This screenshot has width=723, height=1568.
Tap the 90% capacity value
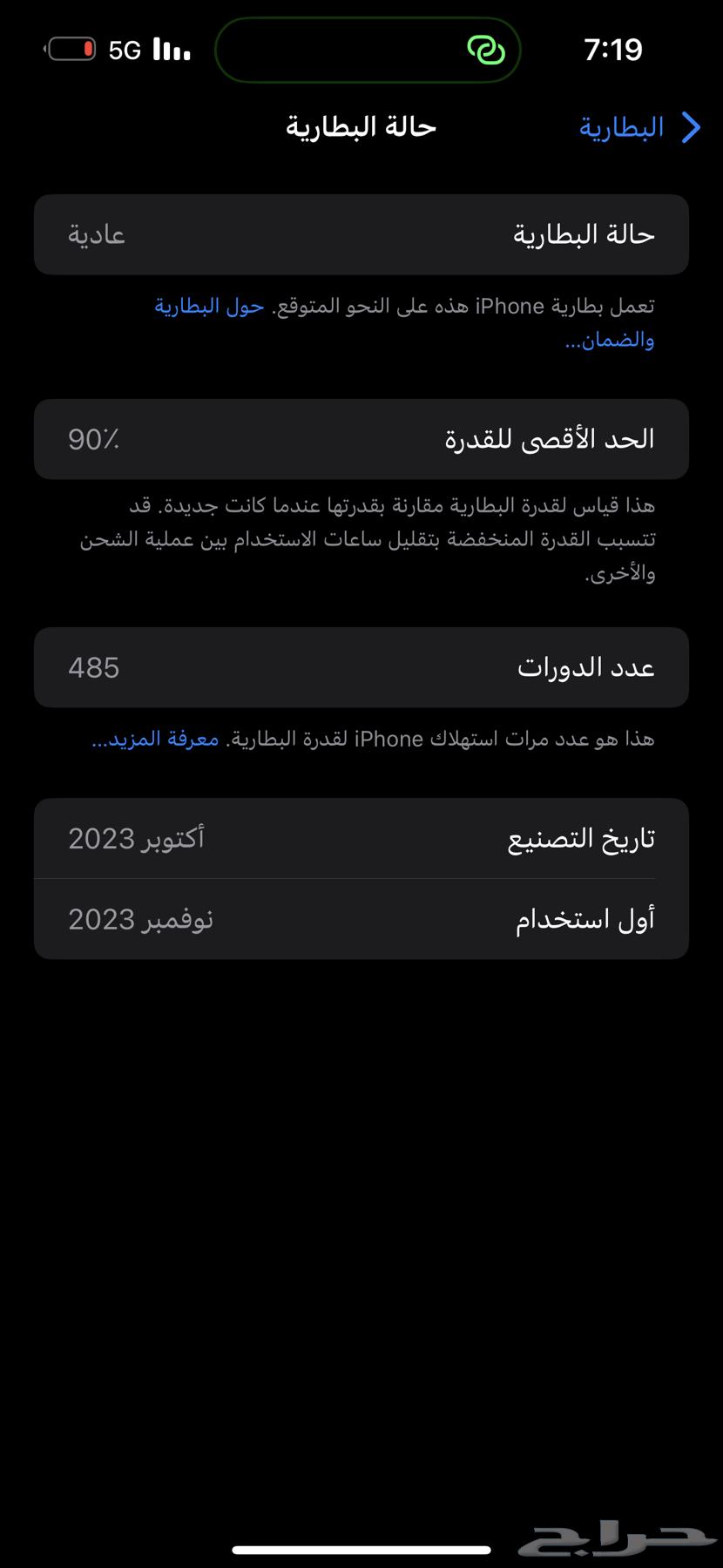tap(91, 439)
